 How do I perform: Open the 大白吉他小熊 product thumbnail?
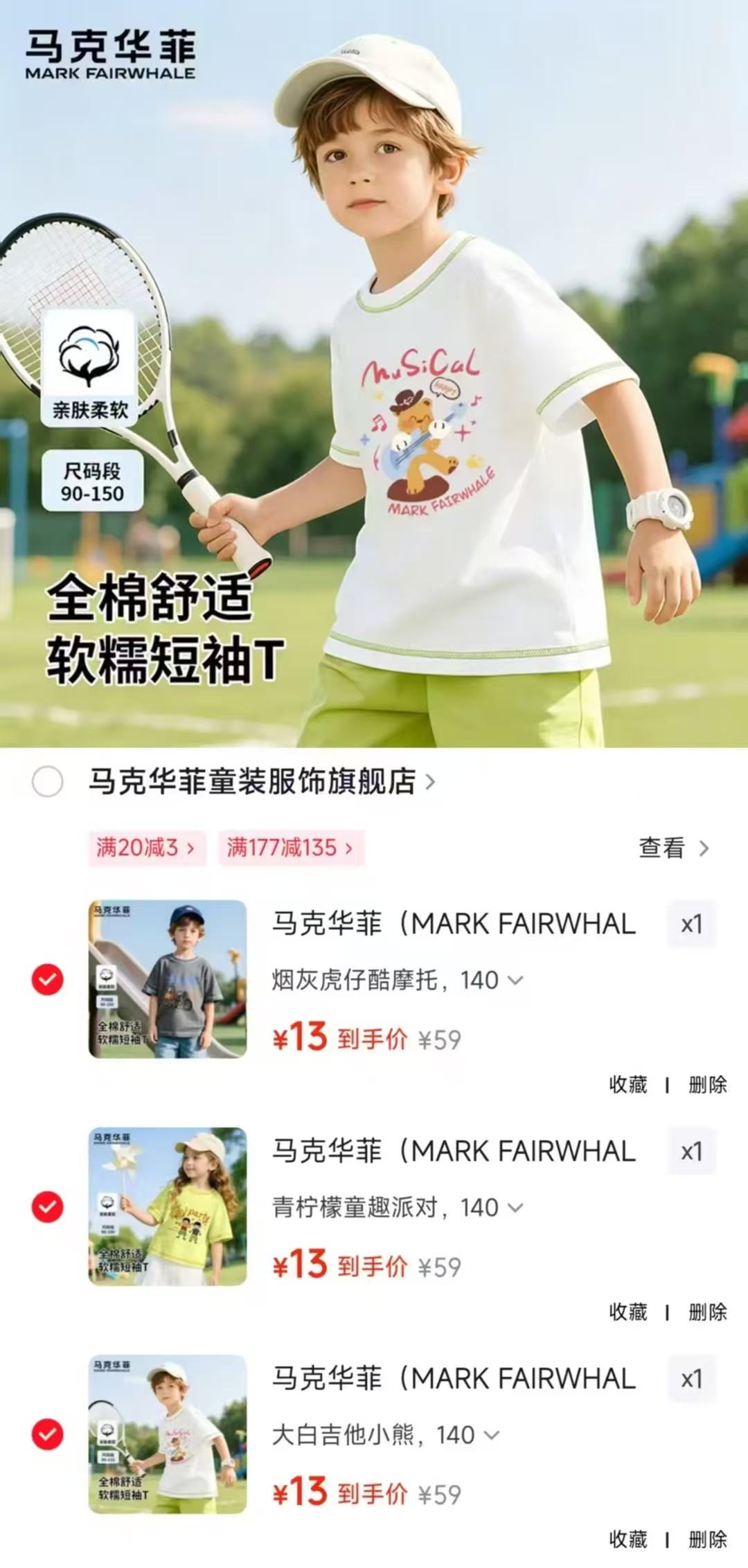point(168,1434)
